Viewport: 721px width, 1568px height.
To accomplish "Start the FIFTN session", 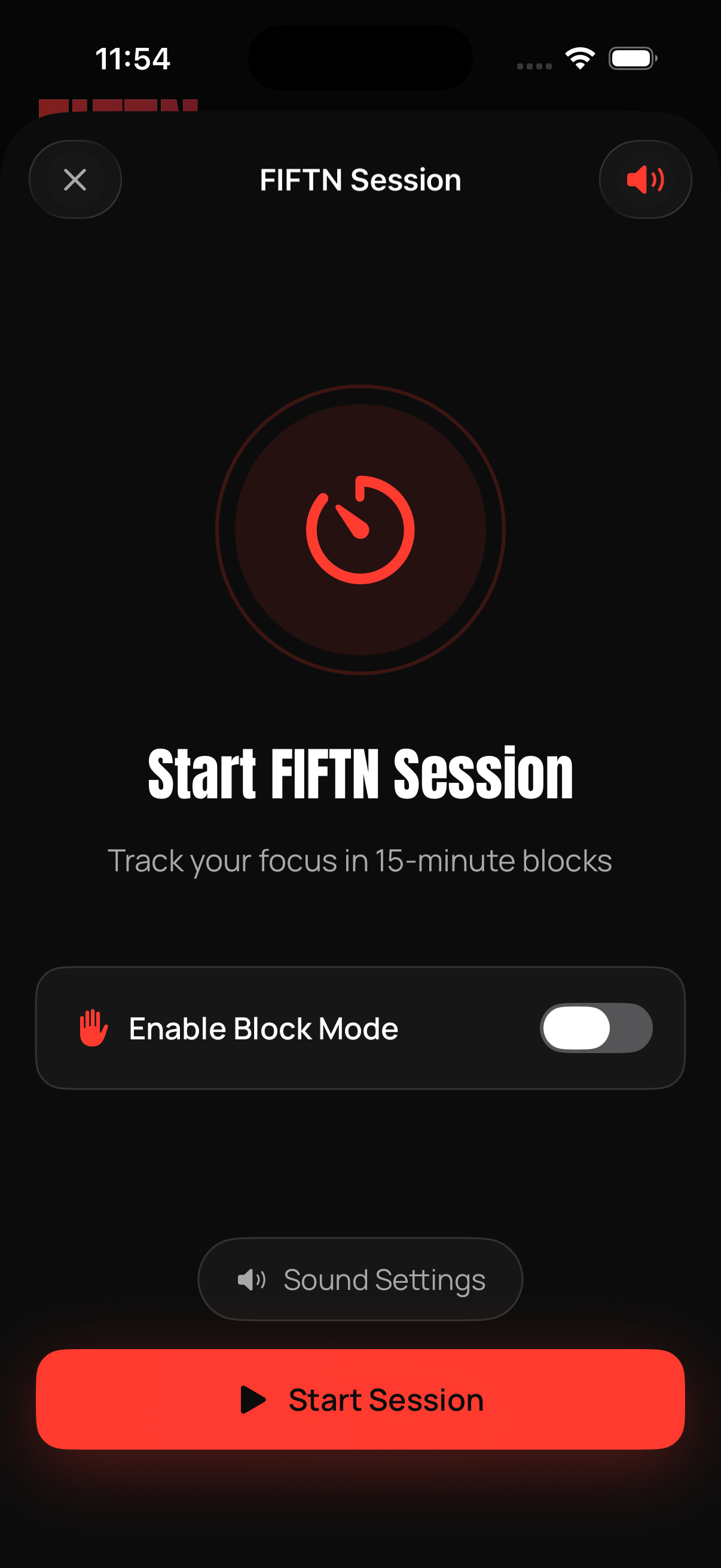I will 360,1399.
